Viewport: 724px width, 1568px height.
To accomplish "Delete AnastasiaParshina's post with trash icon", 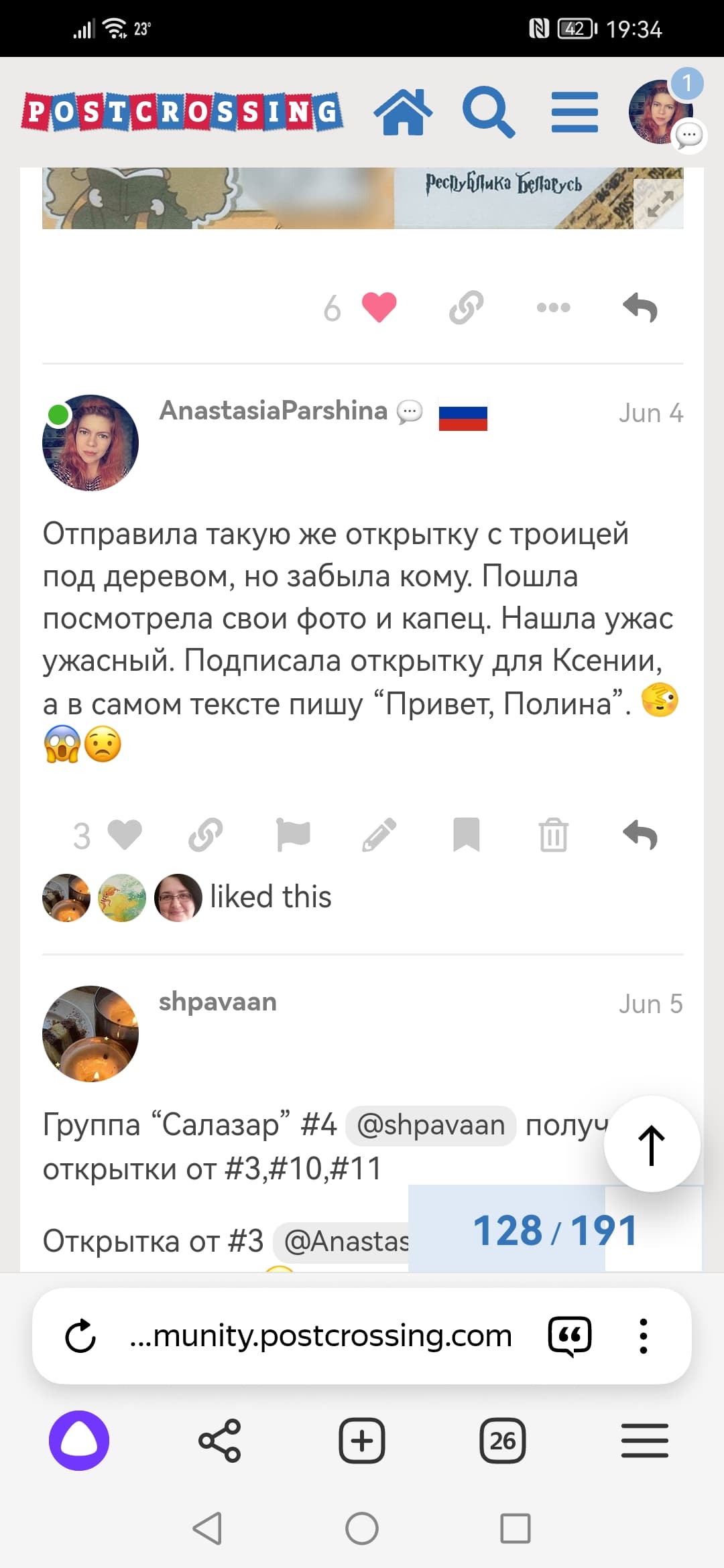I will coord(554,835).
